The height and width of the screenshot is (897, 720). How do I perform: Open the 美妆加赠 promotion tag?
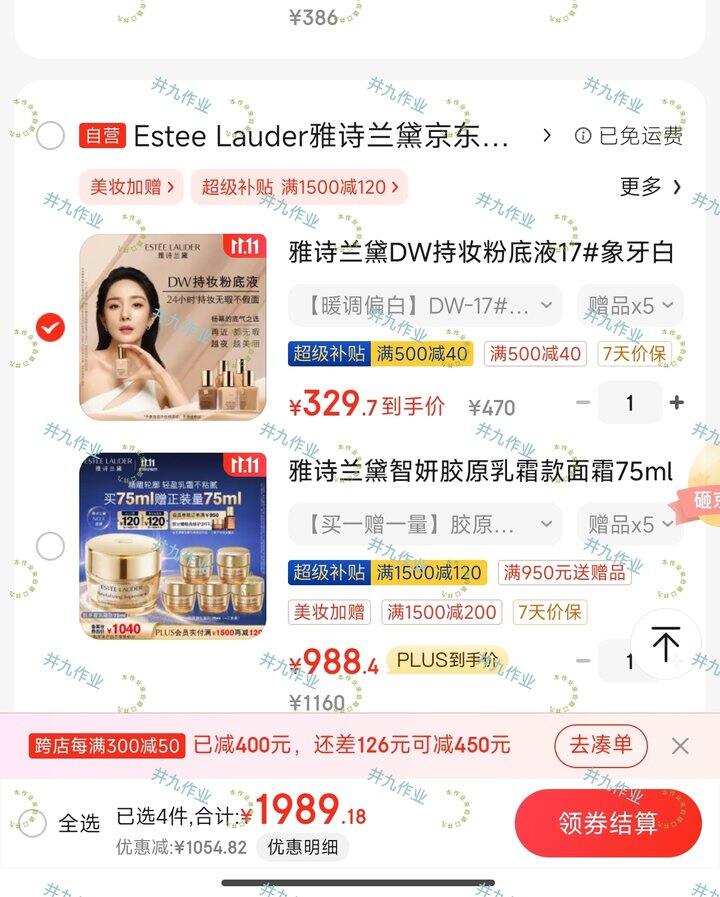coord(328,610)
